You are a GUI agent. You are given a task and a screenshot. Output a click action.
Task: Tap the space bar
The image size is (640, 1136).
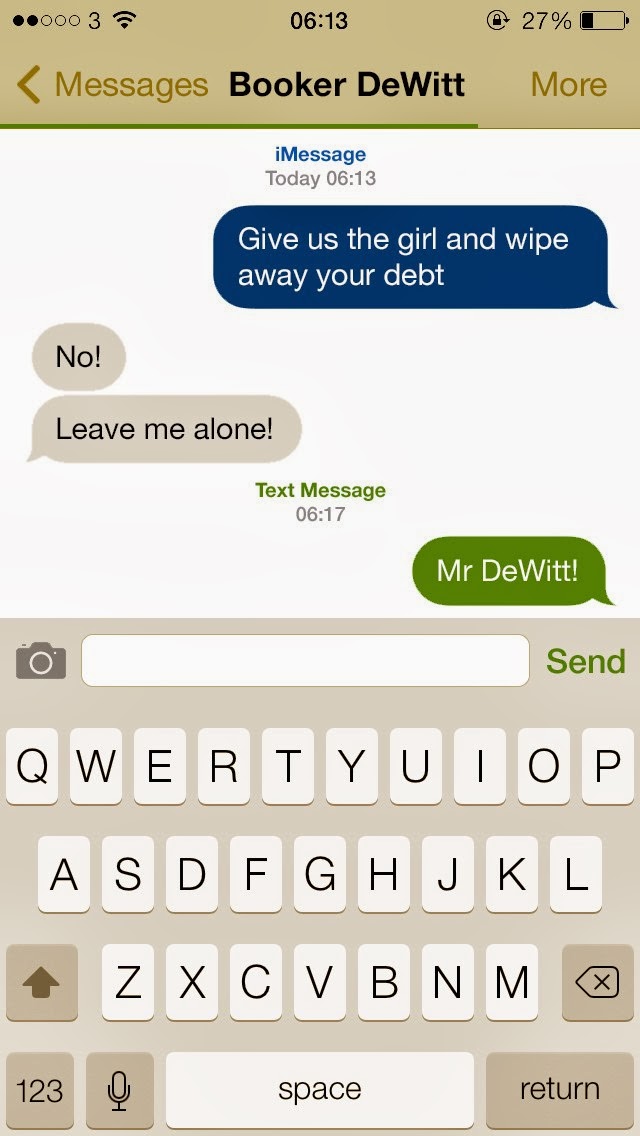coord(320,1089)
